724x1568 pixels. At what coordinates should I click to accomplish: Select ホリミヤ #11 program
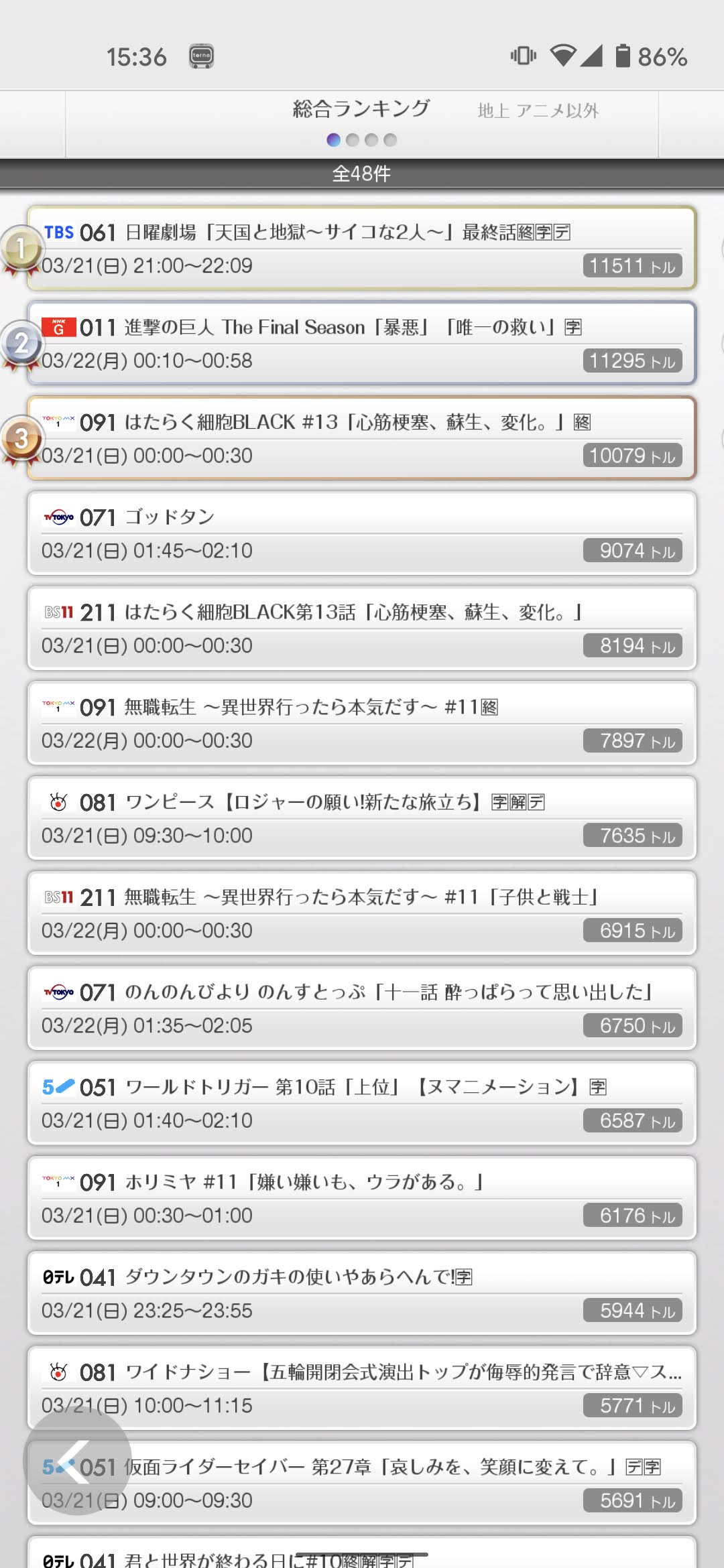click(x=362, y=1198)
